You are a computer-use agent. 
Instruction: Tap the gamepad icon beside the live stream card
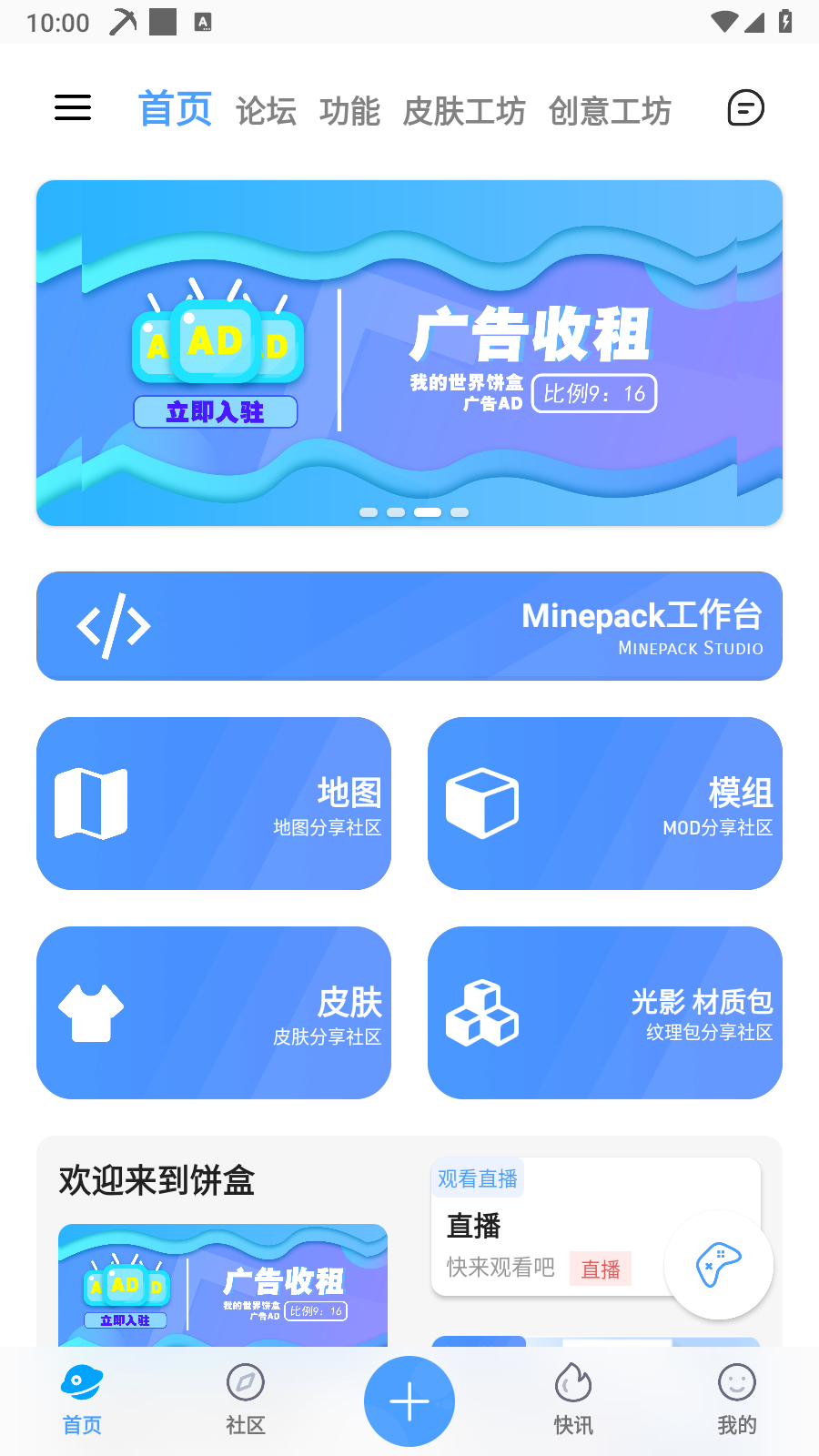718,1266
